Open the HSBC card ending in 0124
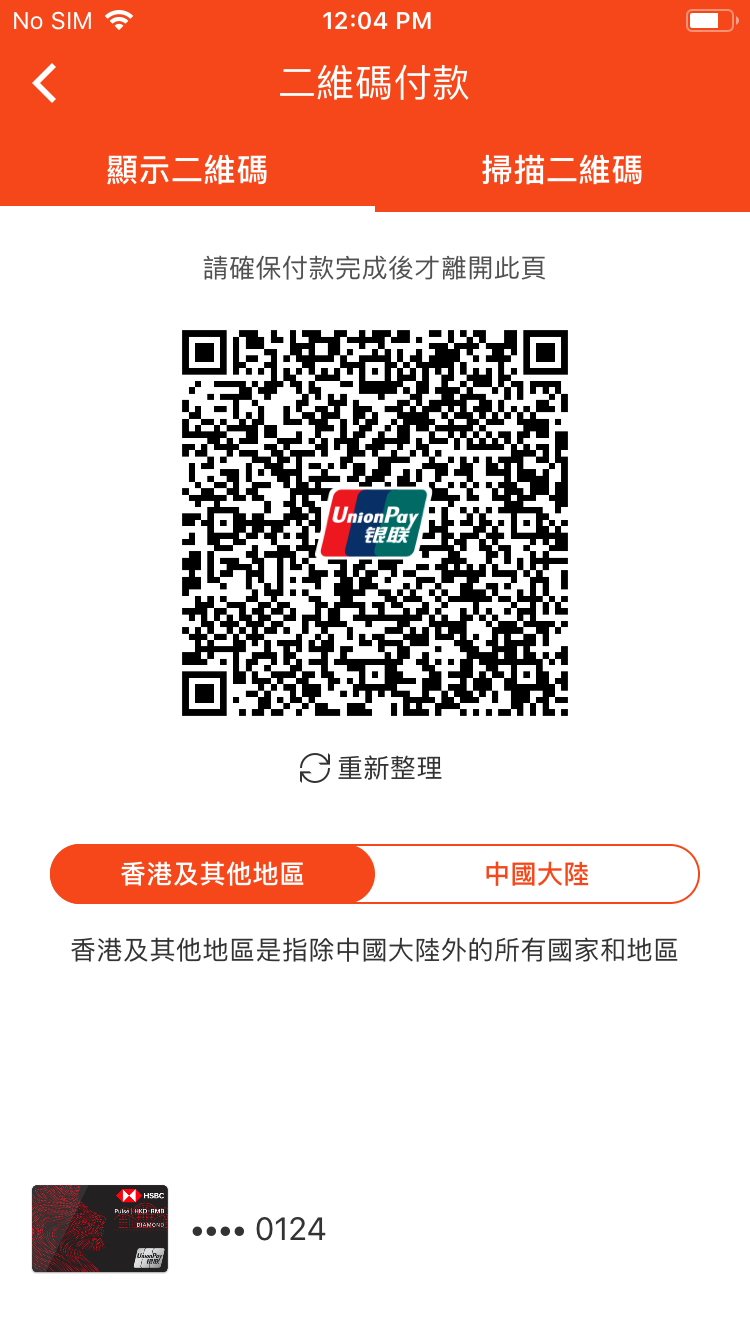750x1334 pixels. click(x=180, y=1228)
